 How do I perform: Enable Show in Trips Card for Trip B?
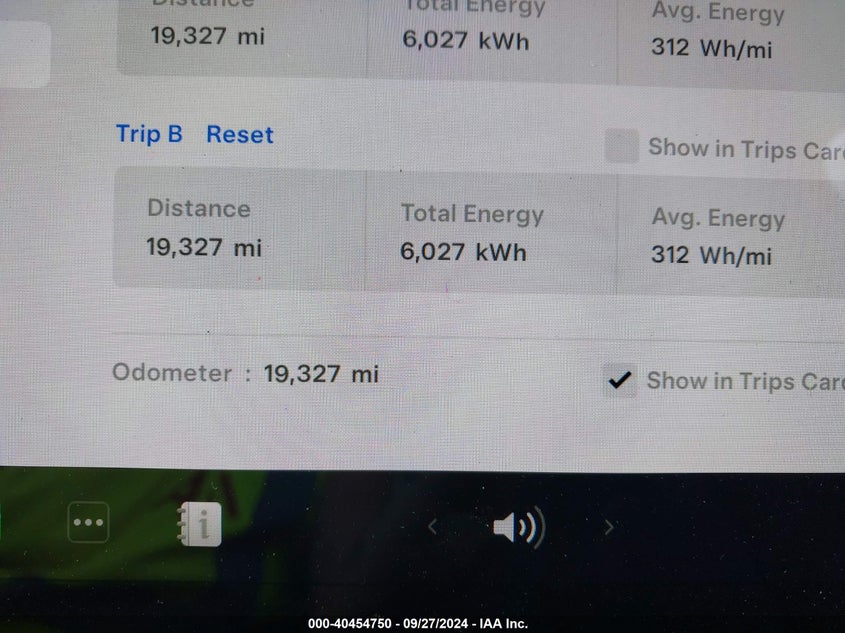pos(622,148)
